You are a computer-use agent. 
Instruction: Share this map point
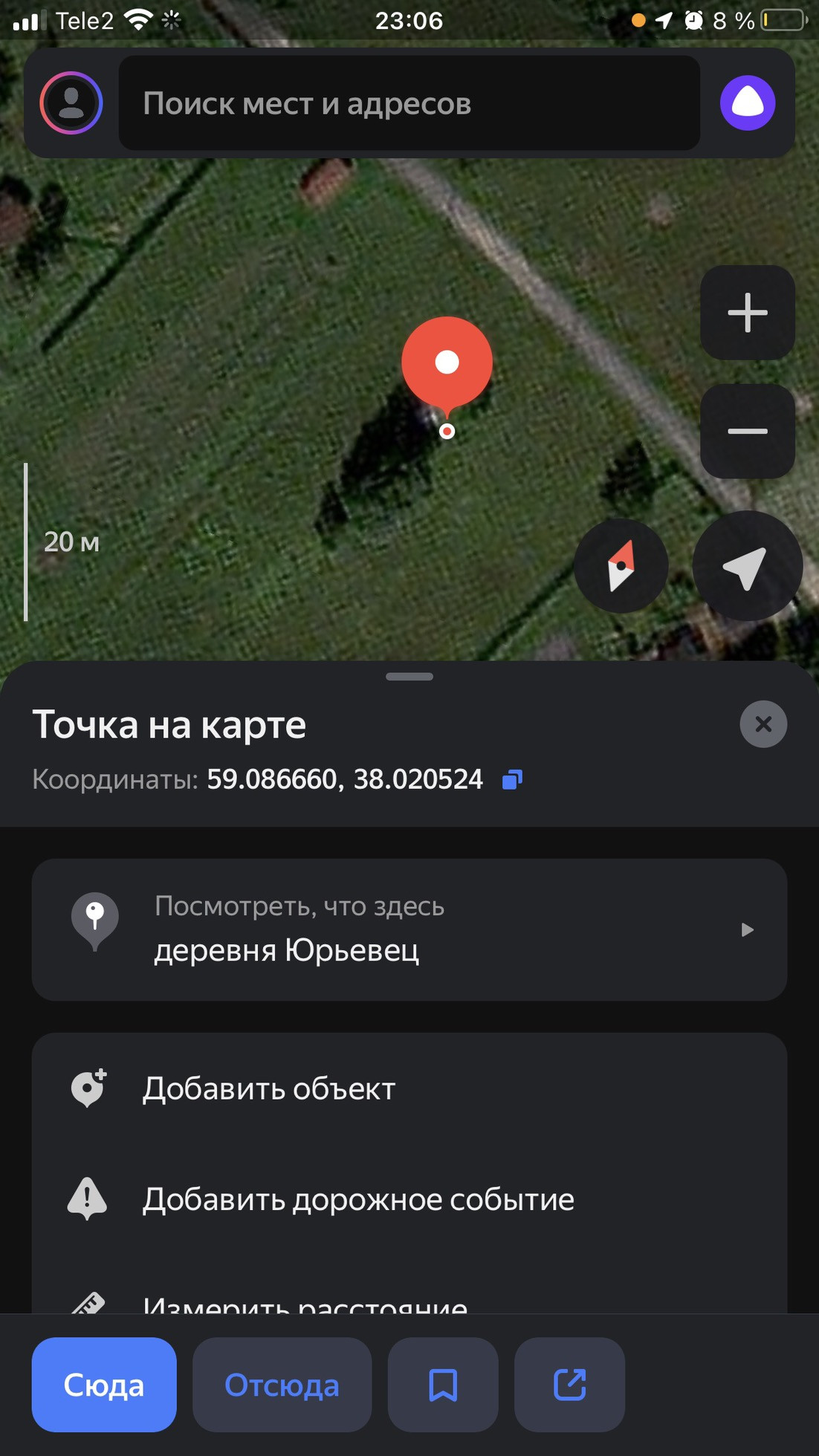click(569, 1385)
